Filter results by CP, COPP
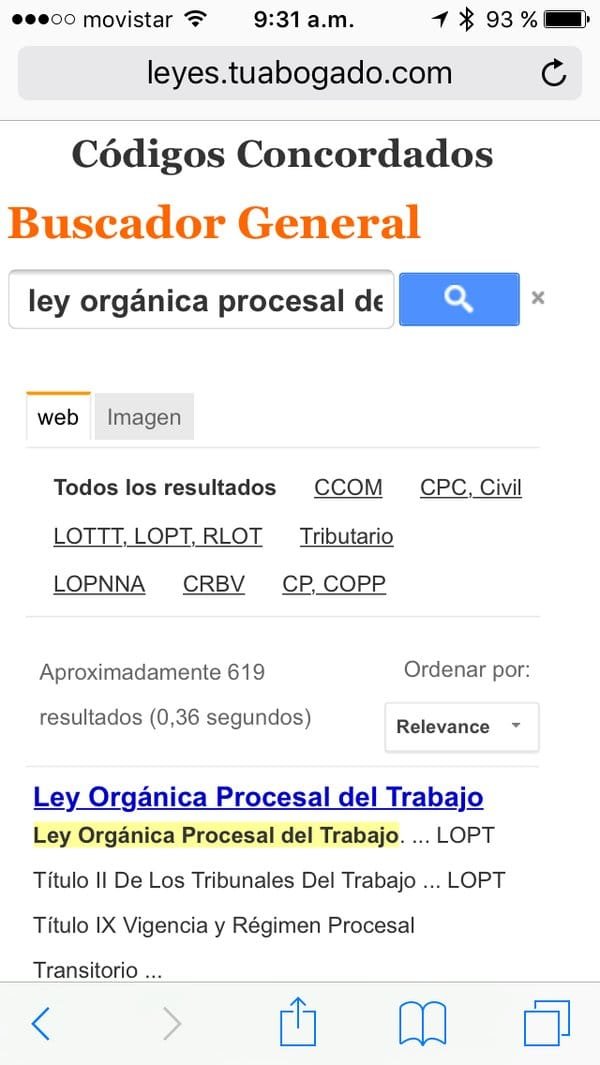Screen dimensions: 600x1065 click(x=334, y=584)
